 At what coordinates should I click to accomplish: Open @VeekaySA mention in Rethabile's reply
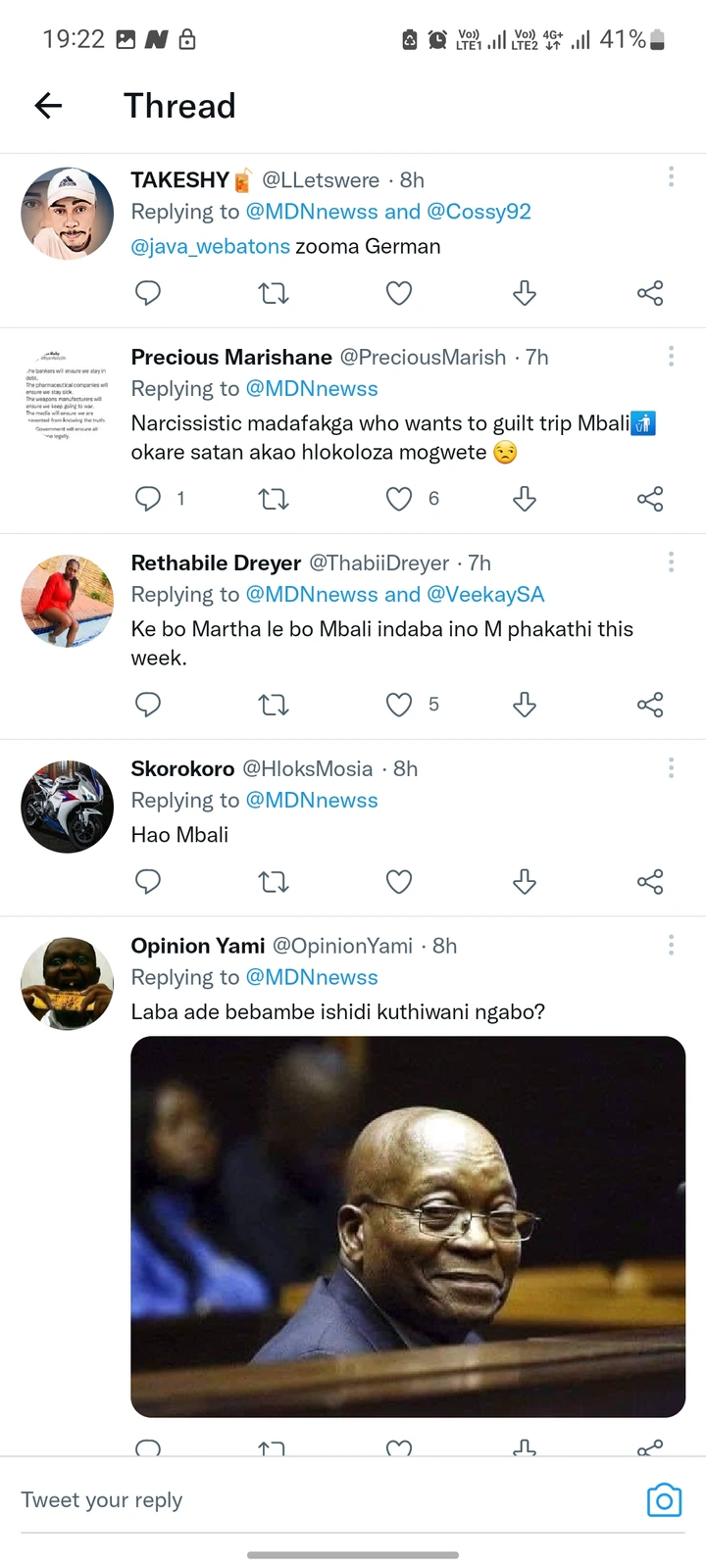point(485,594)
